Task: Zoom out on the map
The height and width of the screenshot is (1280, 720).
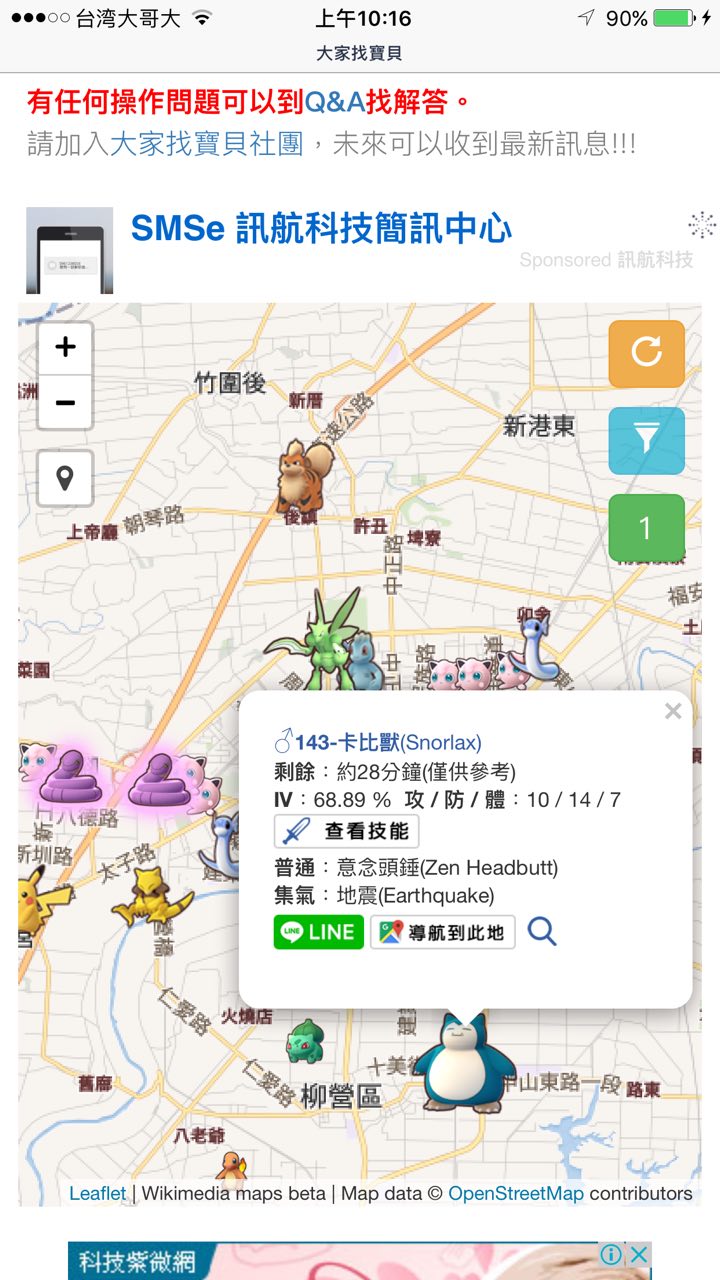Action: click(x=65, y=403)
